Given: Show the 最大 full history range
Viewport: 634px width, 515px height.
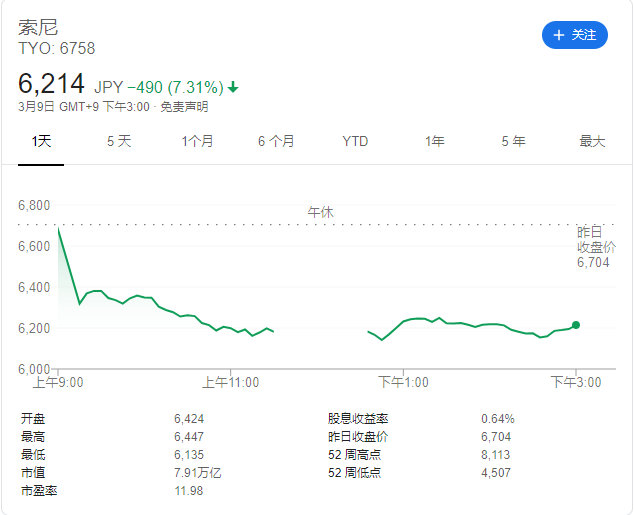Looking at the screenshot, I should coord(592,141).
